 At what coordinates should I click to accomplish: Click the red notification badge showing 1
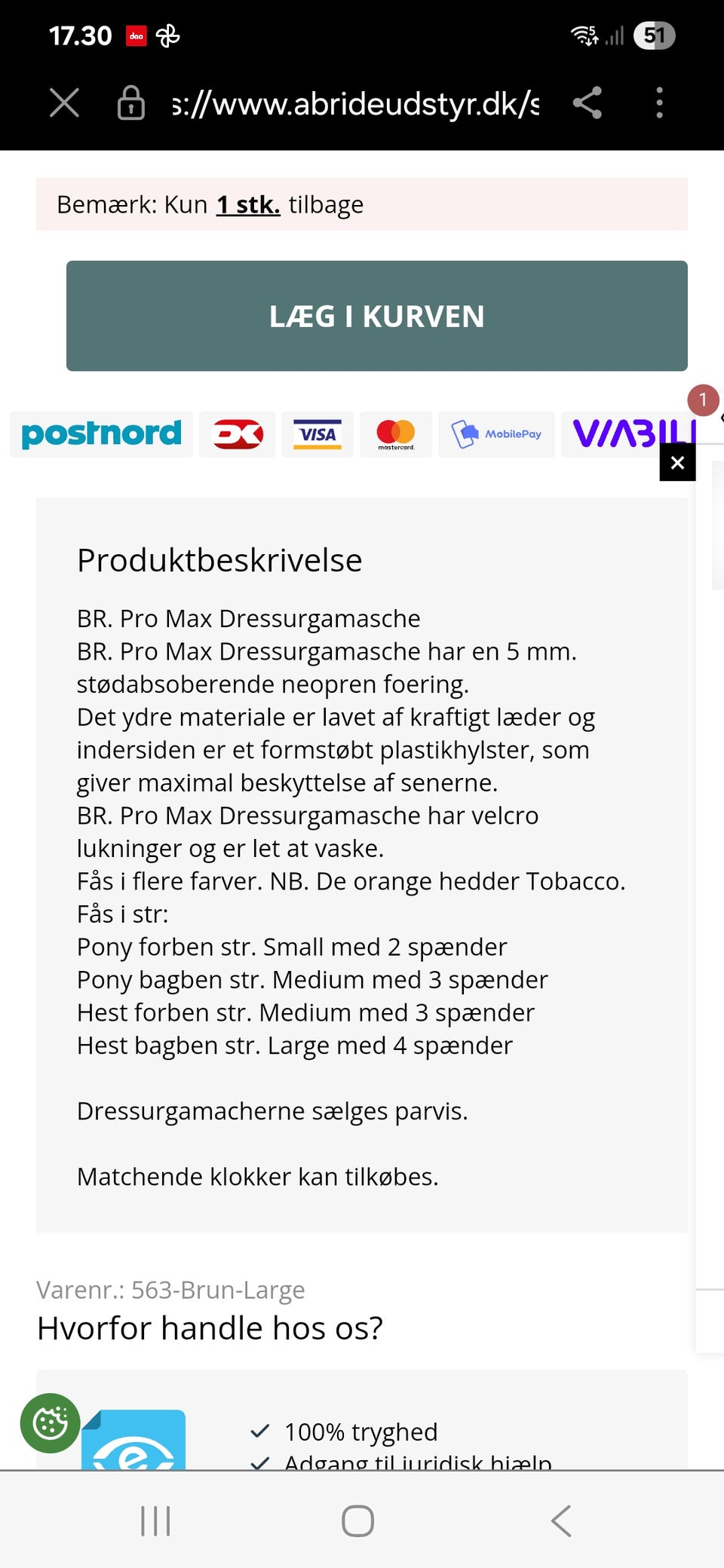(704, 401)
